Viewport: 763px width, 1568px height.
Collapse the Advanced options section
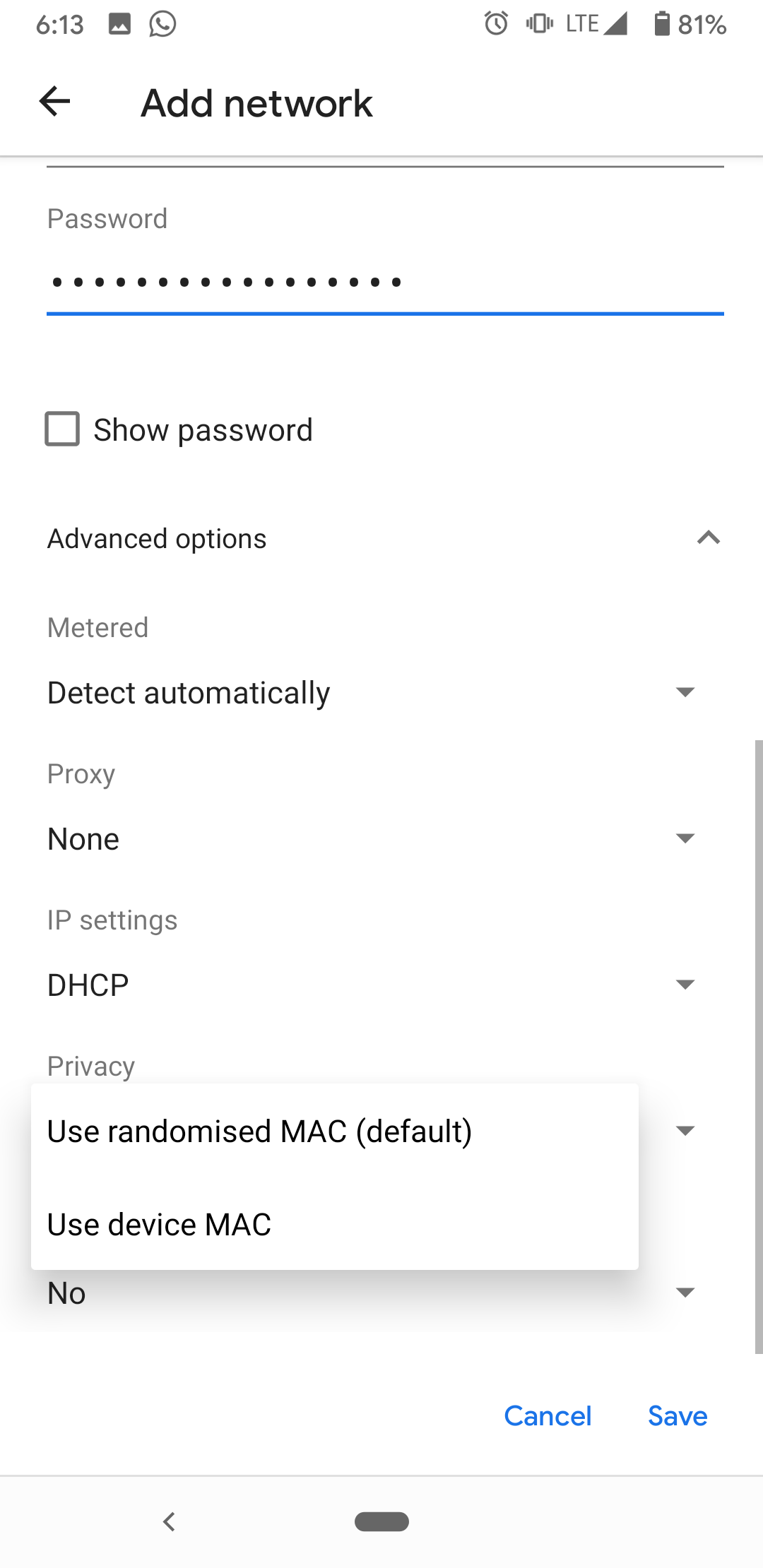point(708,538)
